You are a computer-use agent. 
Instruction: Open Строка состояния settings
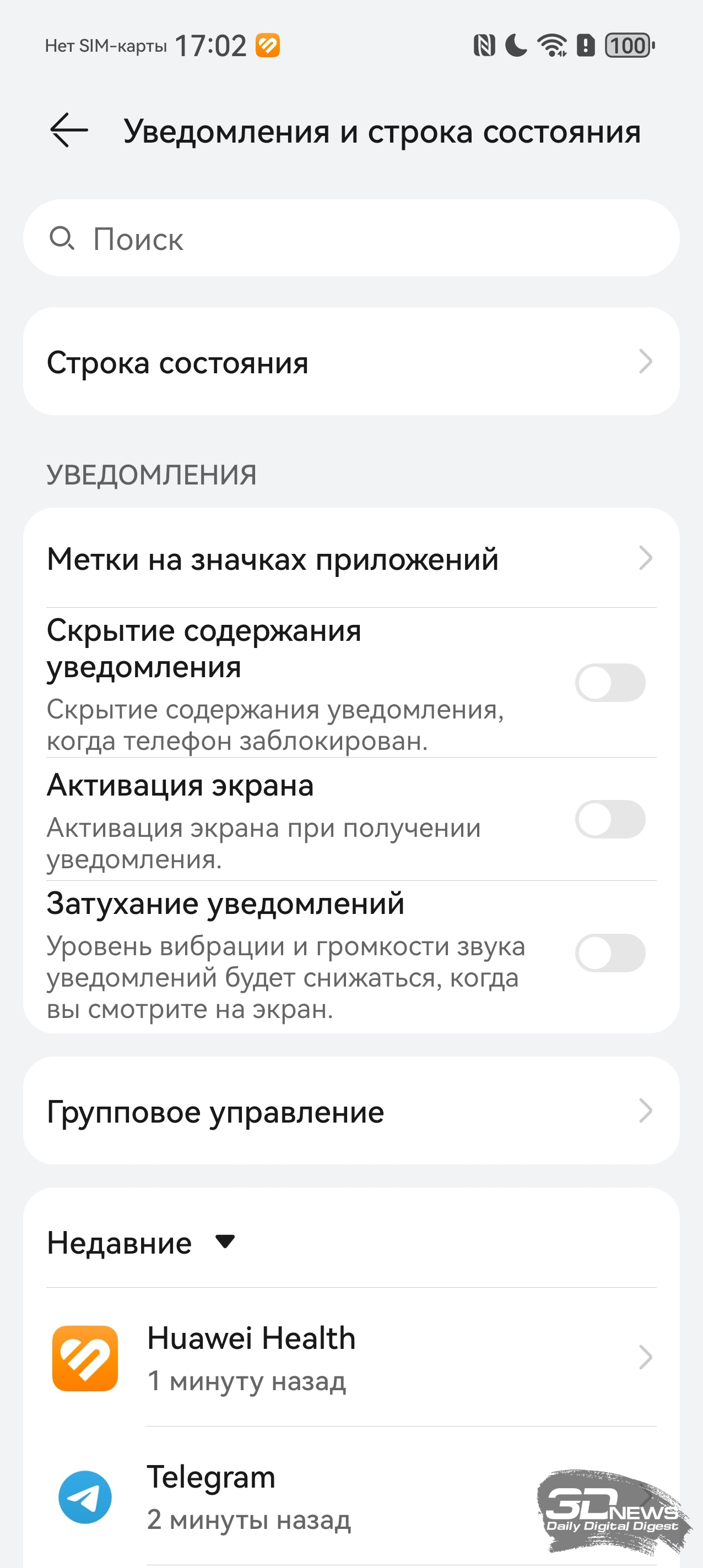[x=351, y=362]
